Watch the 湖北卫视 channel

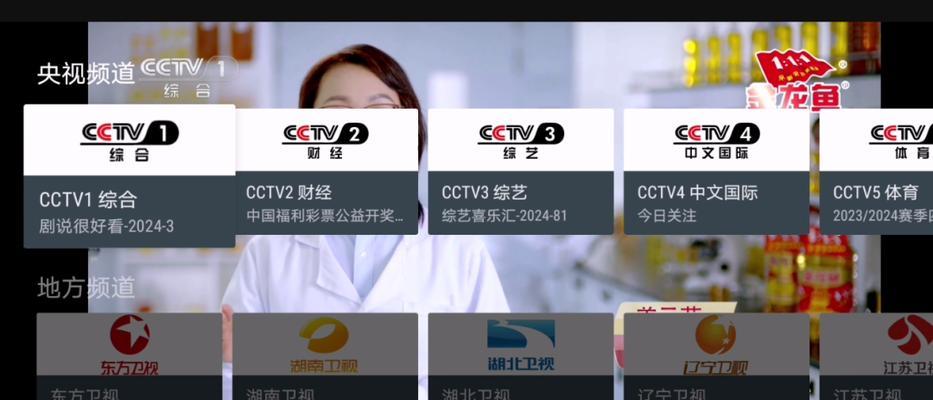coord(520,356)
